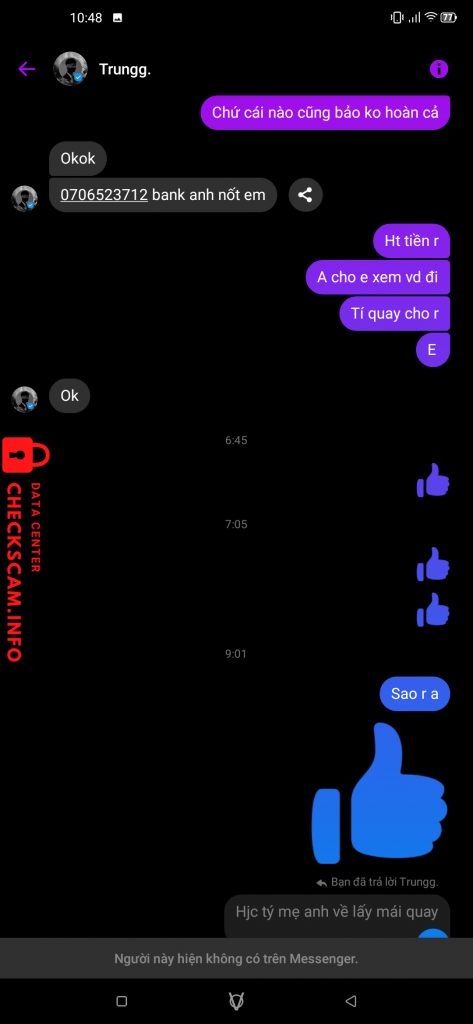Open recent apps from navigation bar

(121, 1000)
